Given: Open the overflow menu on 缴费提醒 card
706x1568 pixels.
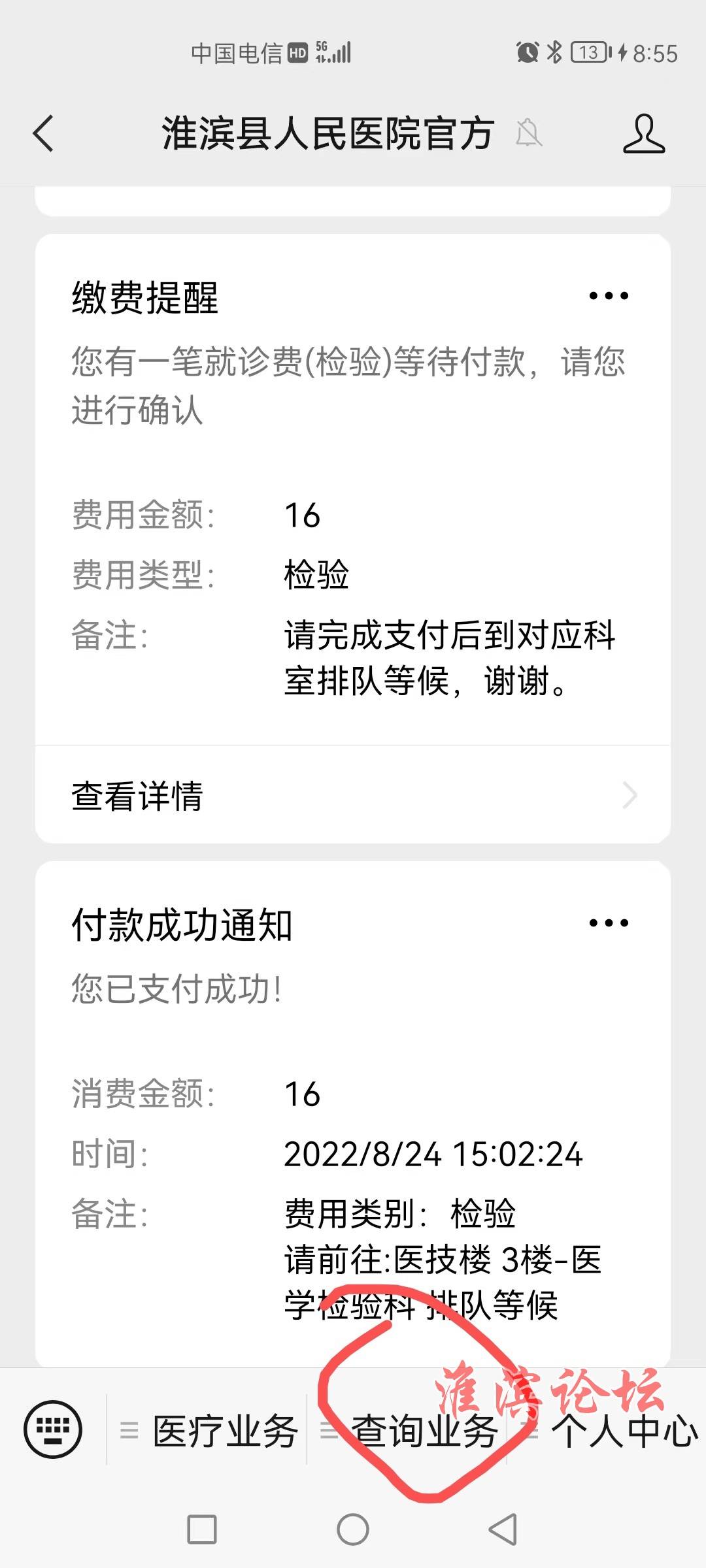Looking at the screenshot, I should click(x=609, y=296).
